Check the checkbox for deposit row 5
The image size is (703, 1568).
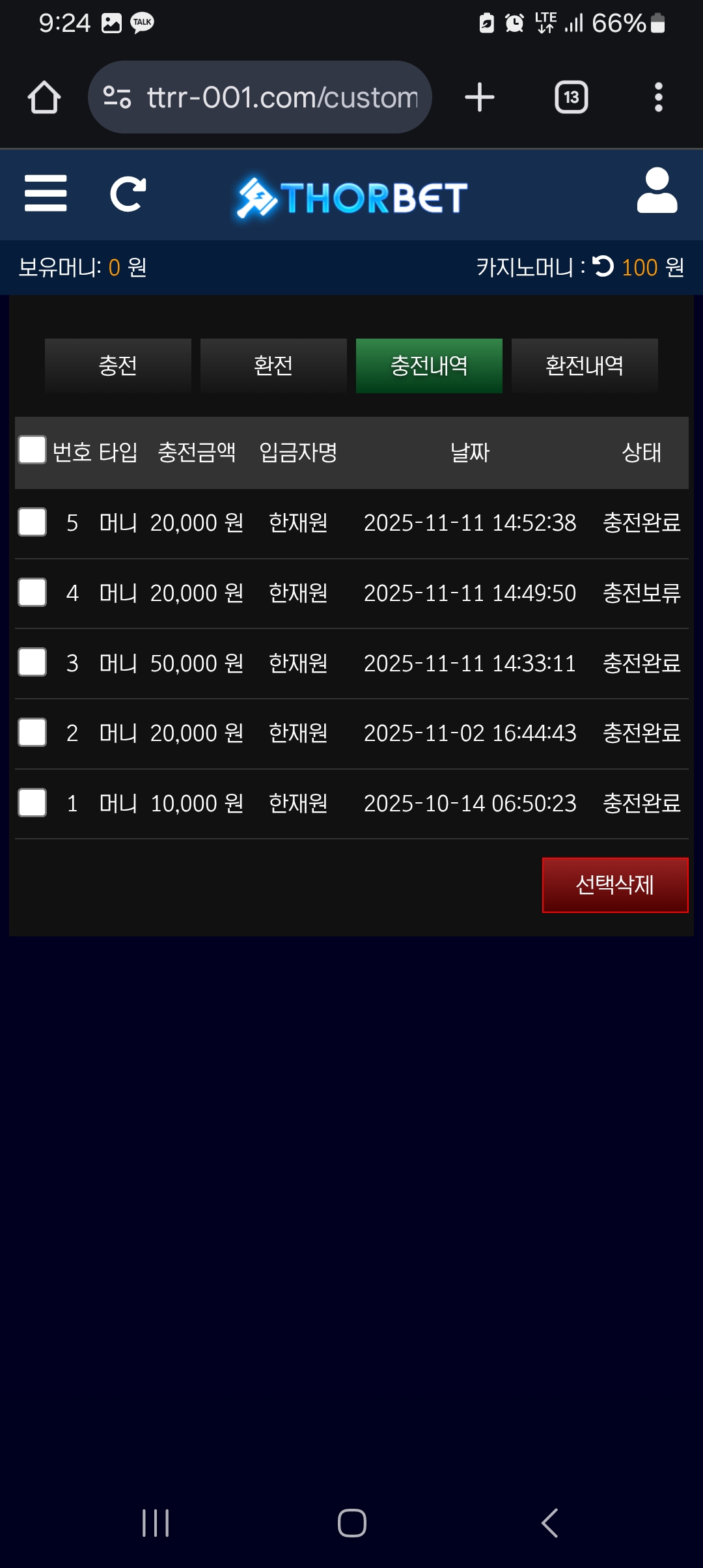point(31,522)
